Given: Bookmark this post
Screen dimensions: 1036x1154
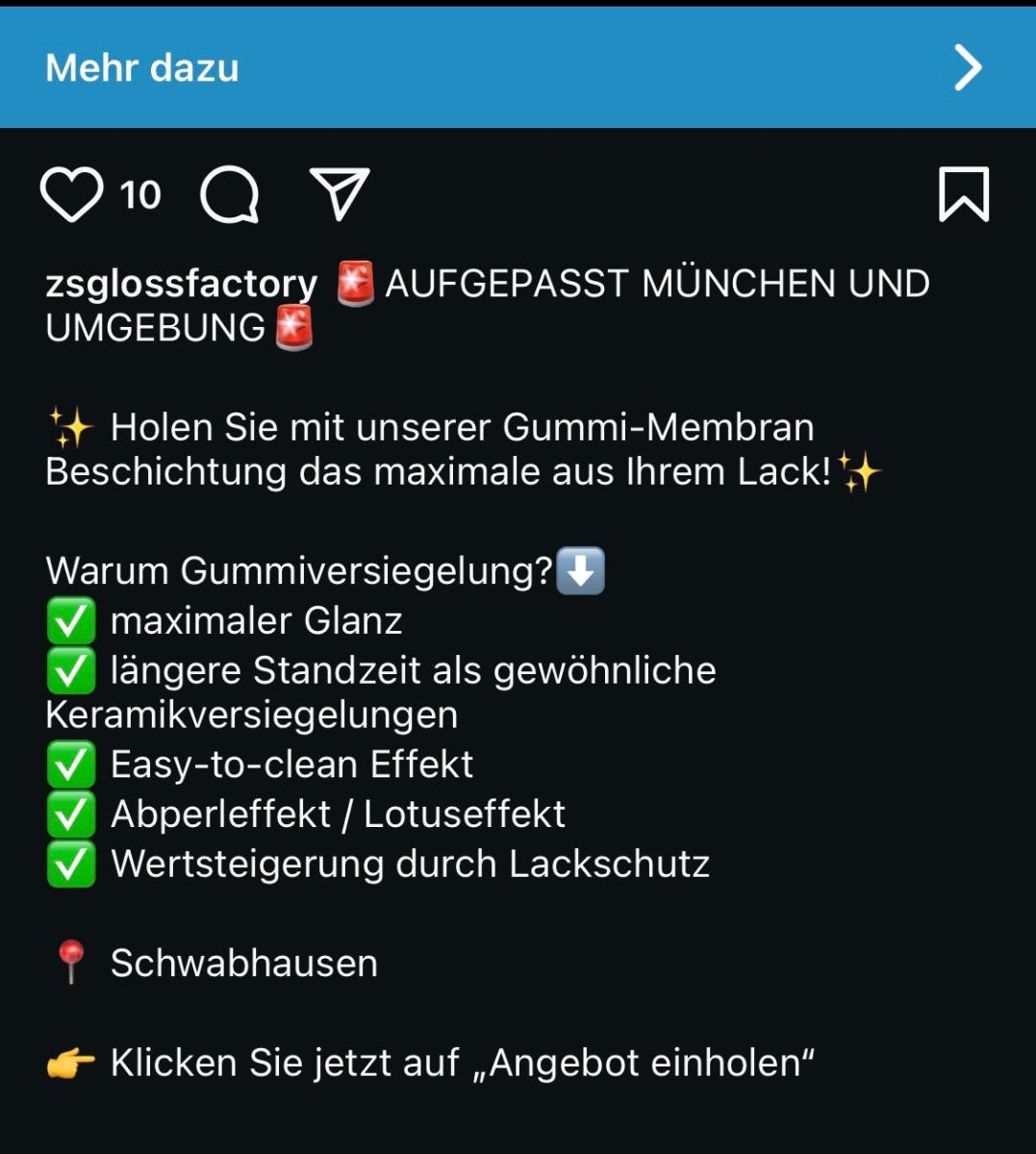Looking at the screenshot, I should pyautogui.click(x=963, y=194).
